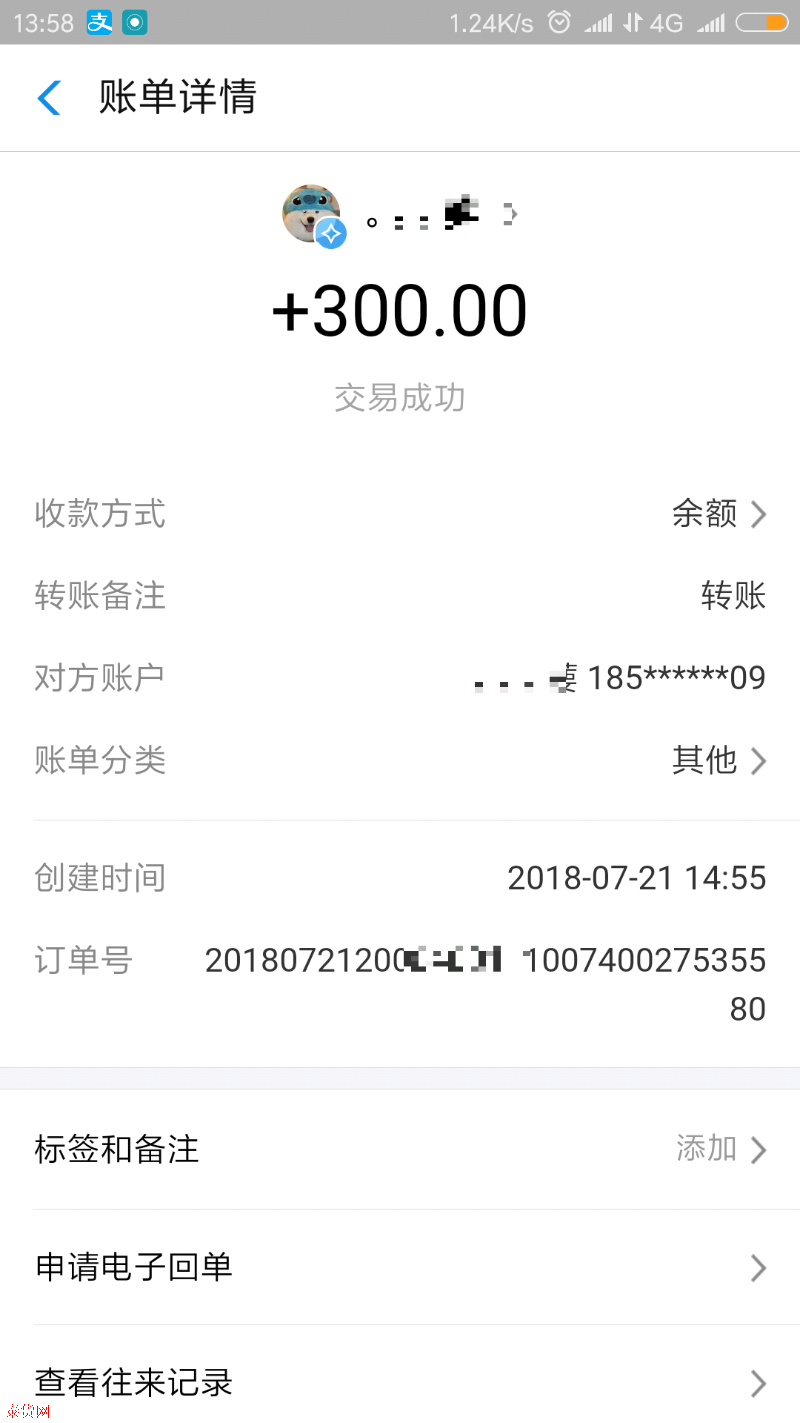800x1423 pixels.
Task: Go back from the 账单详情 page
Action: coord(49,98)
